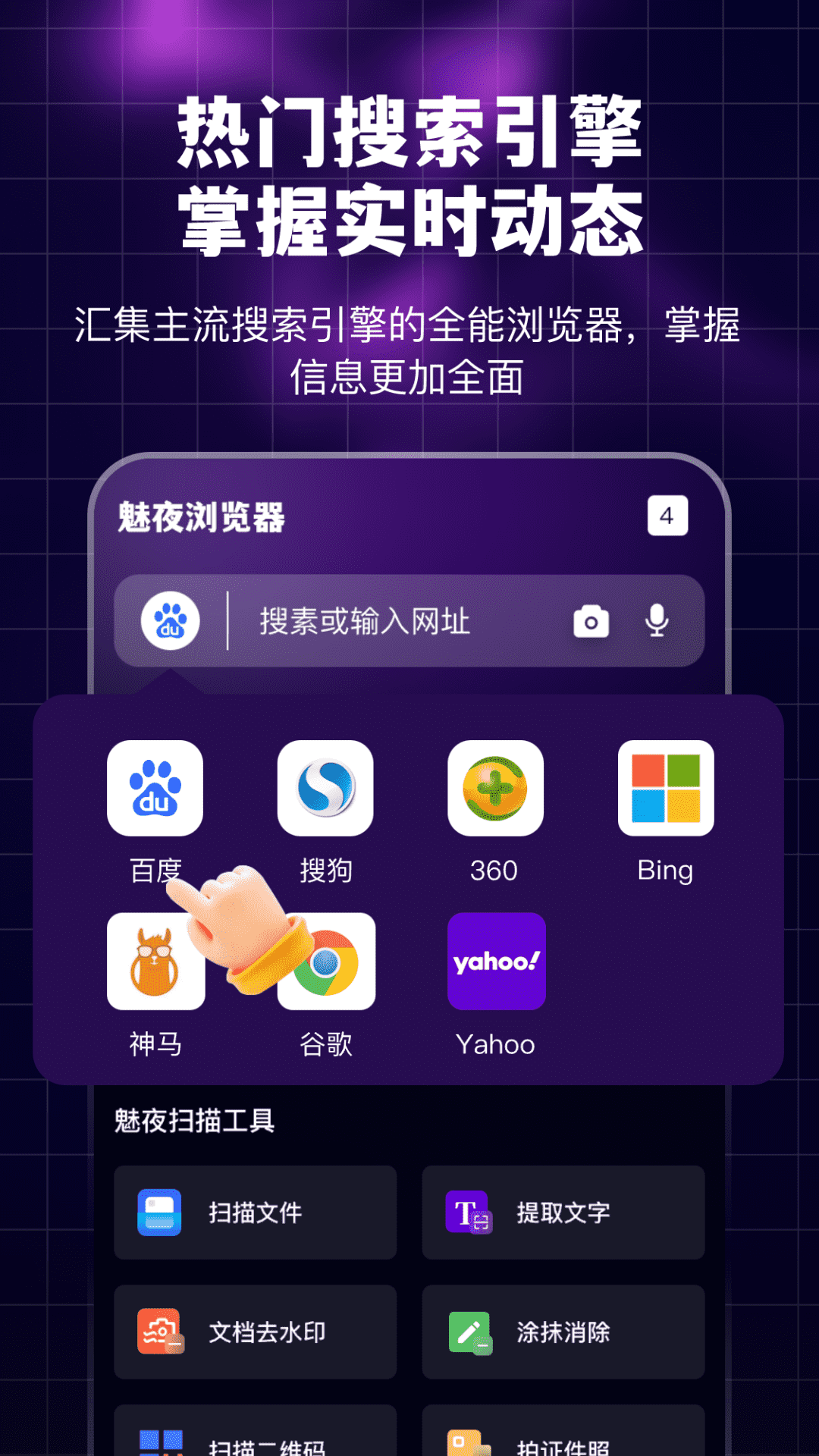Pick the Bing search engine icon
The height and width of the screenshot is (1456, 819).
[667, 789]
